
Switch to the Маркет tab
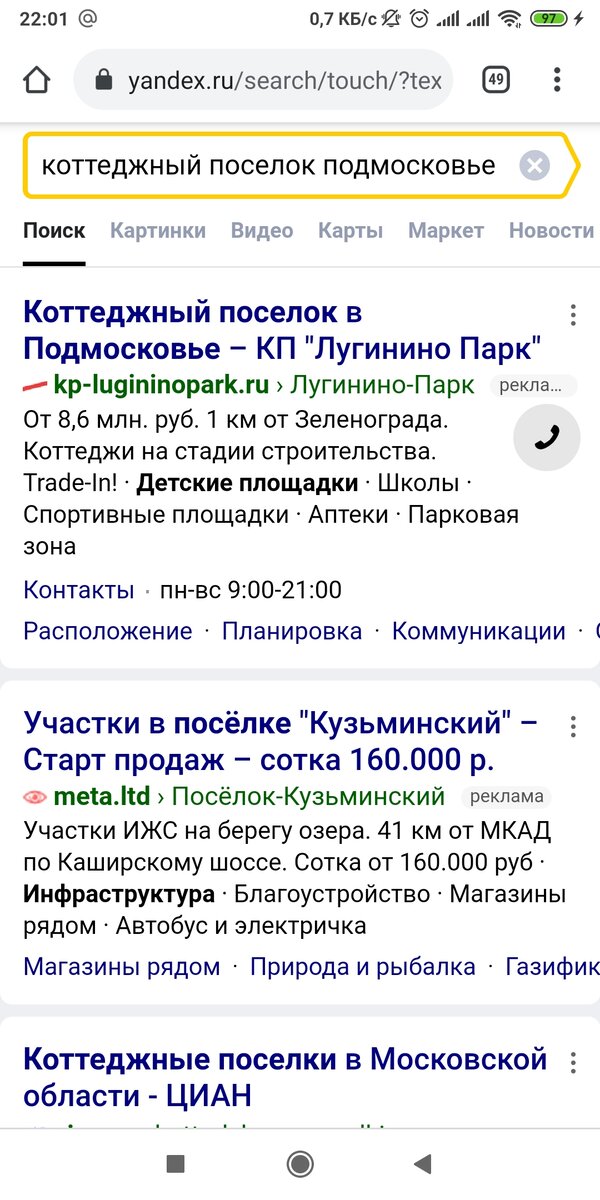(x=445, y=230)
